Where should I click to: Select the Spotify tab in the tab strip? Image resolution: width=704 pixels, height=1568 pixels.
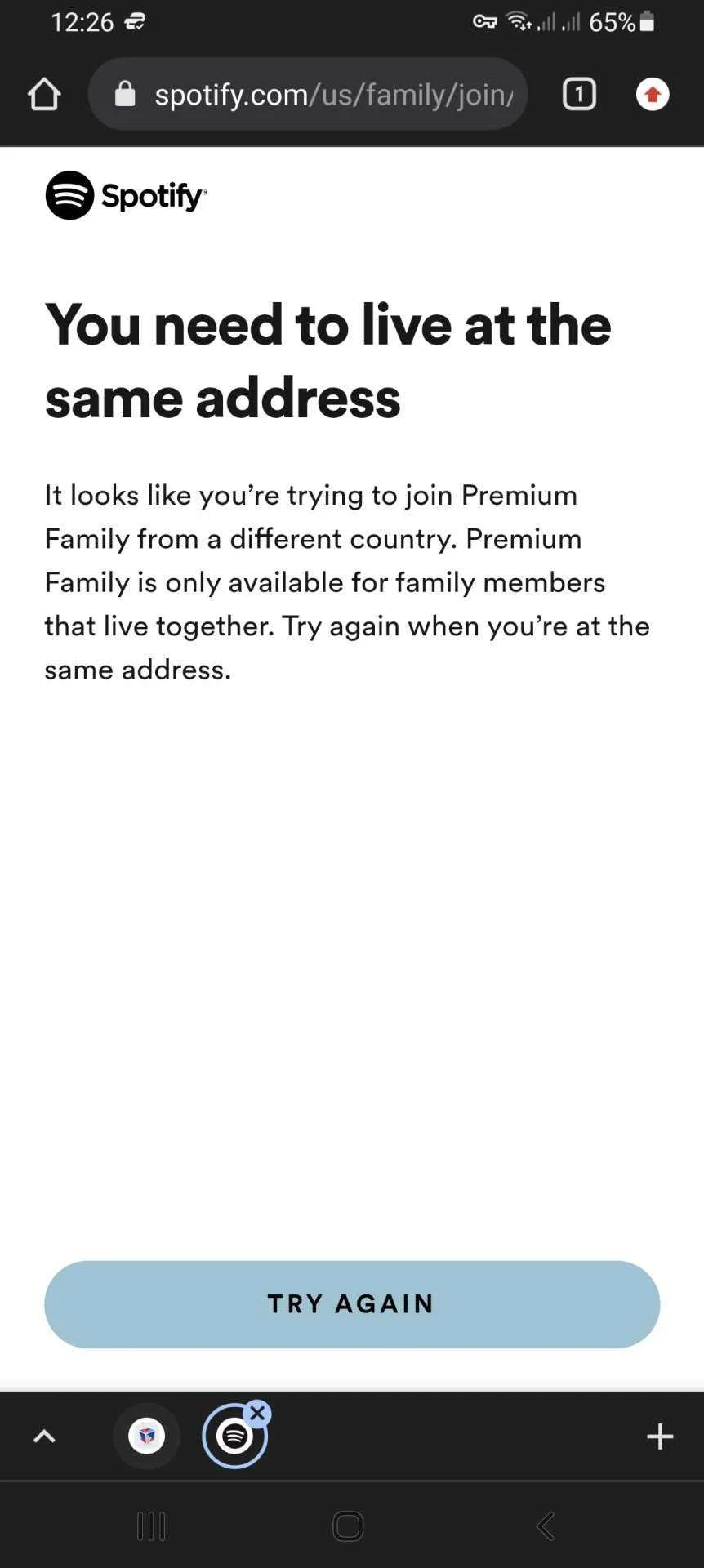(x=234, y=1437)
